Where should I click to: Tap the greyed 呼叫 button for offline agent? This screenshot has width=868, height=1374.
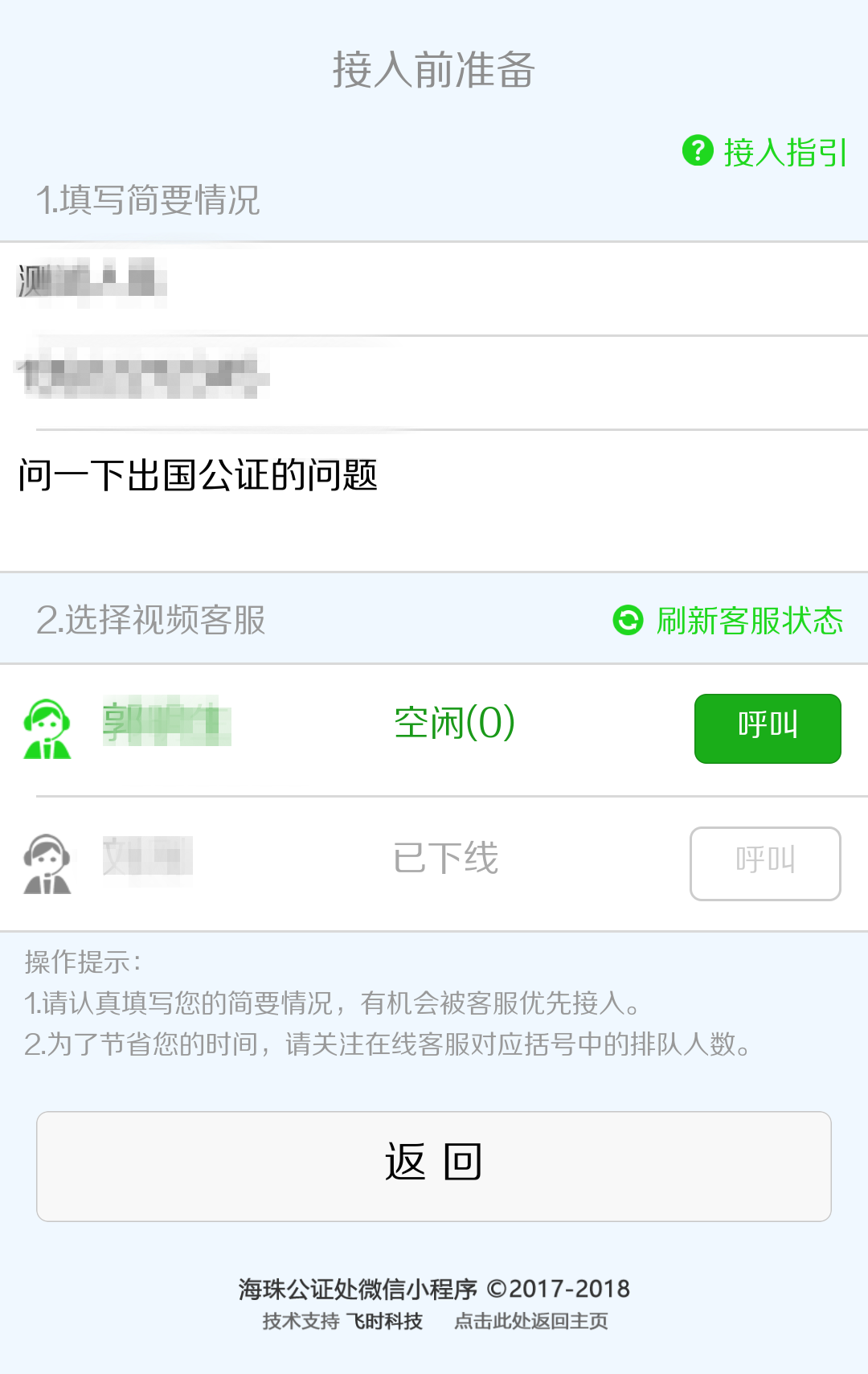pos(765,863)
